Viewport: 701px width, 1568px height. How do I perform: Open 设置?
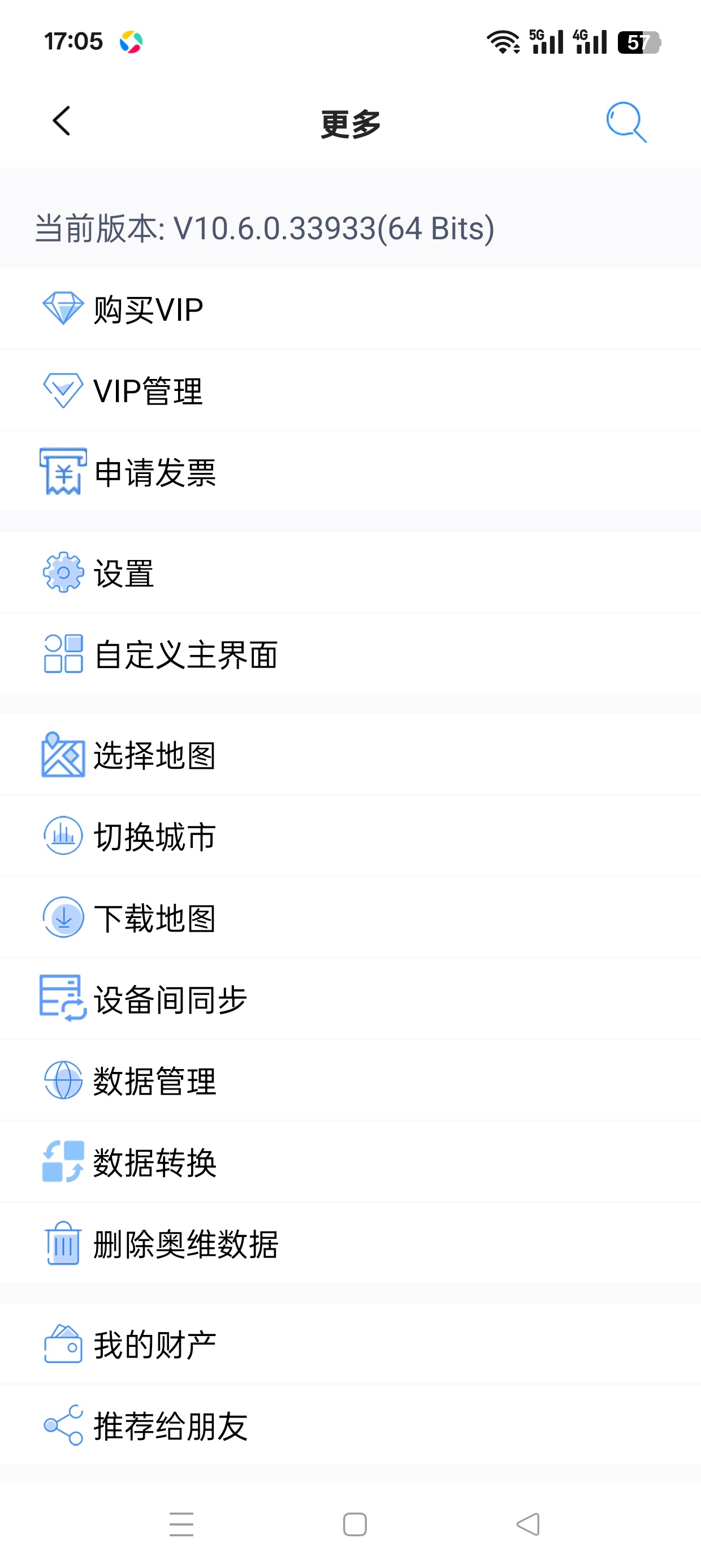(350, 573)
